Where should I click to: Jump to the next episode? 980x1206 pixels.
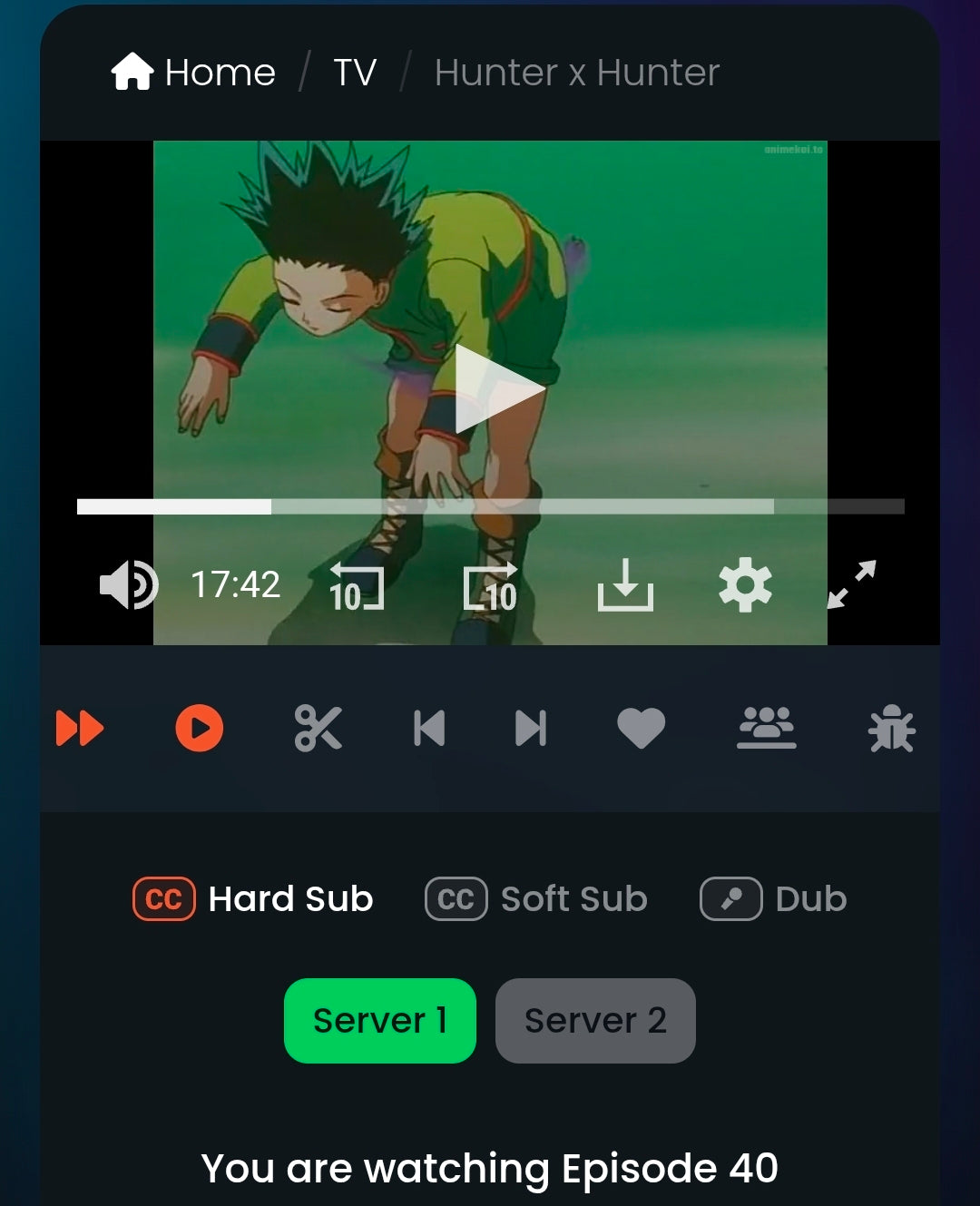click(531, 728)
